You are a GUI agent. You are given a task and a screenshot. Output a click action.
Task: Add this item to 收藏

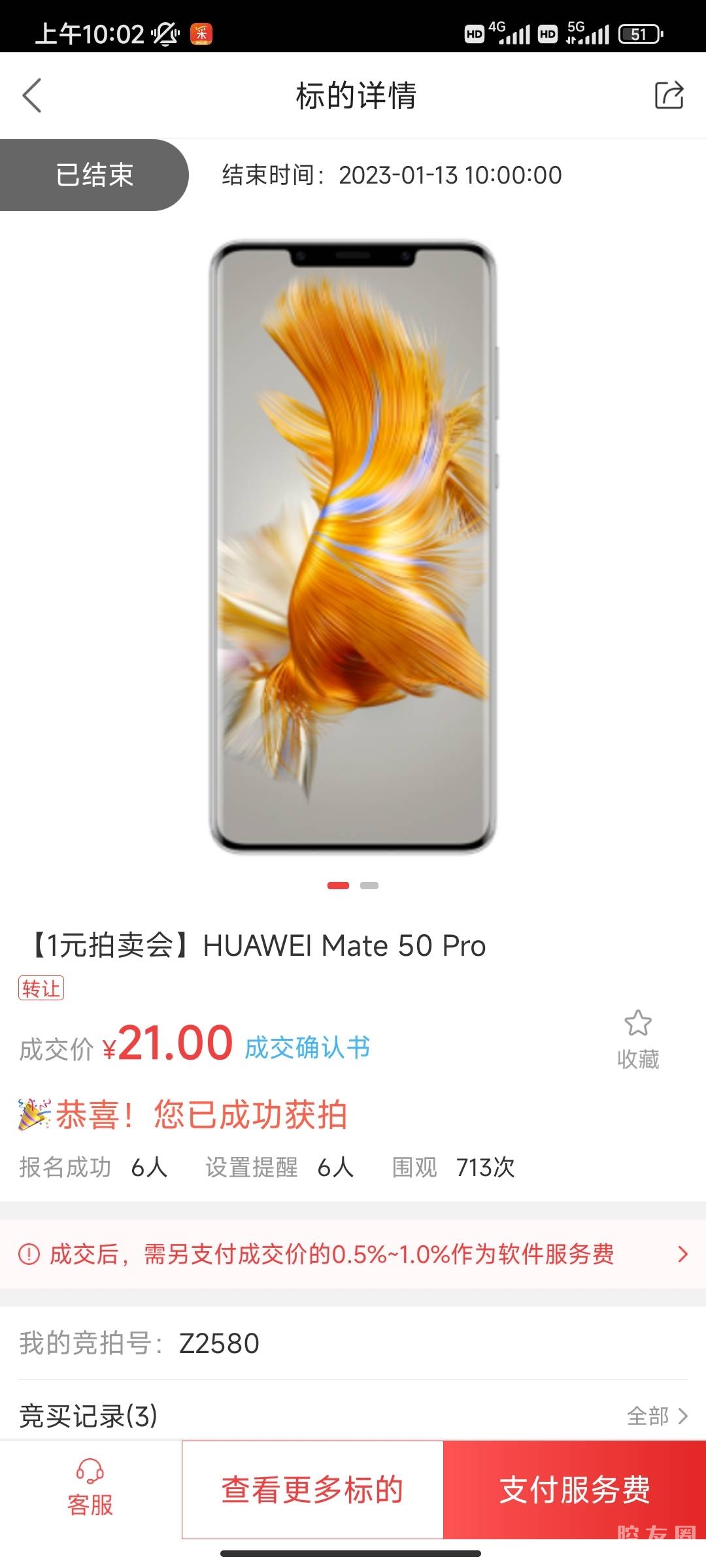[637, 1039]
